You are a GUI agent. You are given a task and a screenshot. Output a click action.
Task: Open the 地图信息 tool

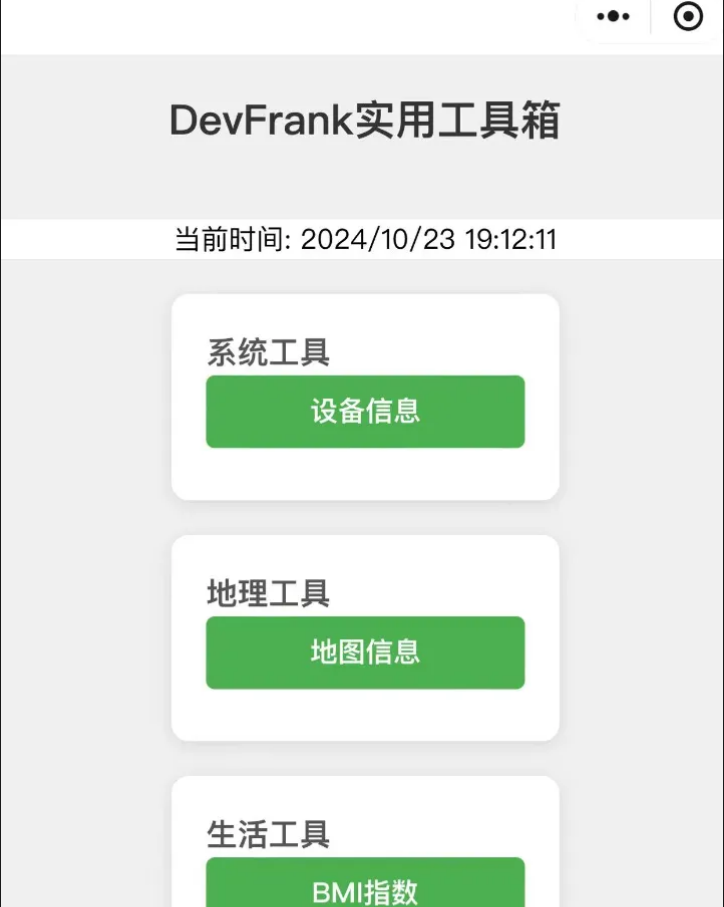365,652
